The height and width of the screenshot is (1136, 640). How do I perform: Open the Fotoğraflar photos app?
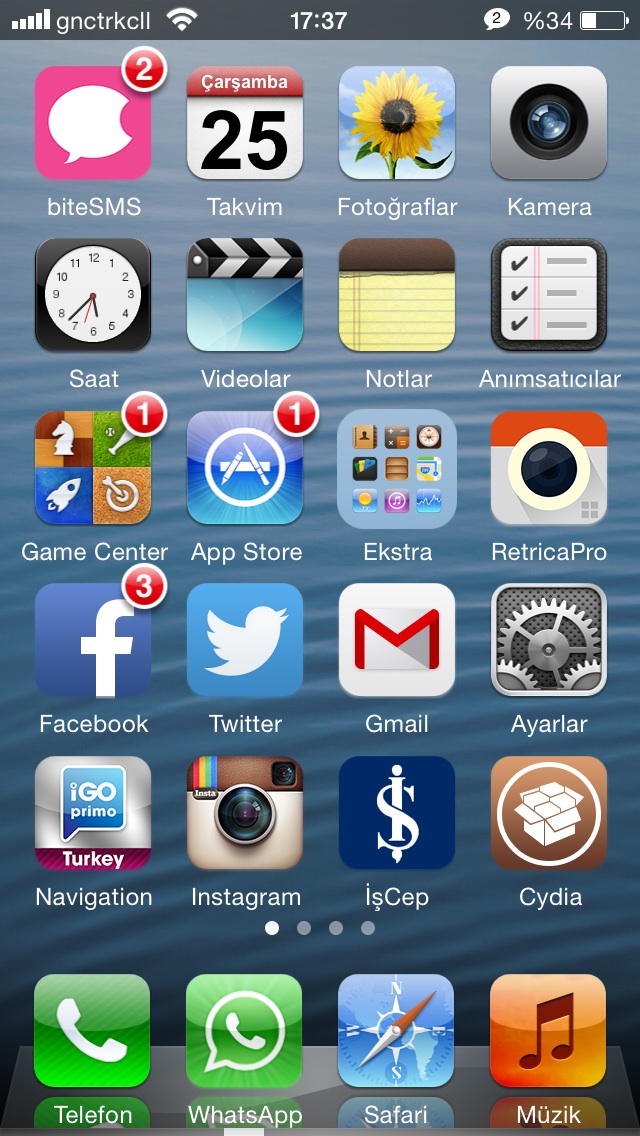point(397,123)
